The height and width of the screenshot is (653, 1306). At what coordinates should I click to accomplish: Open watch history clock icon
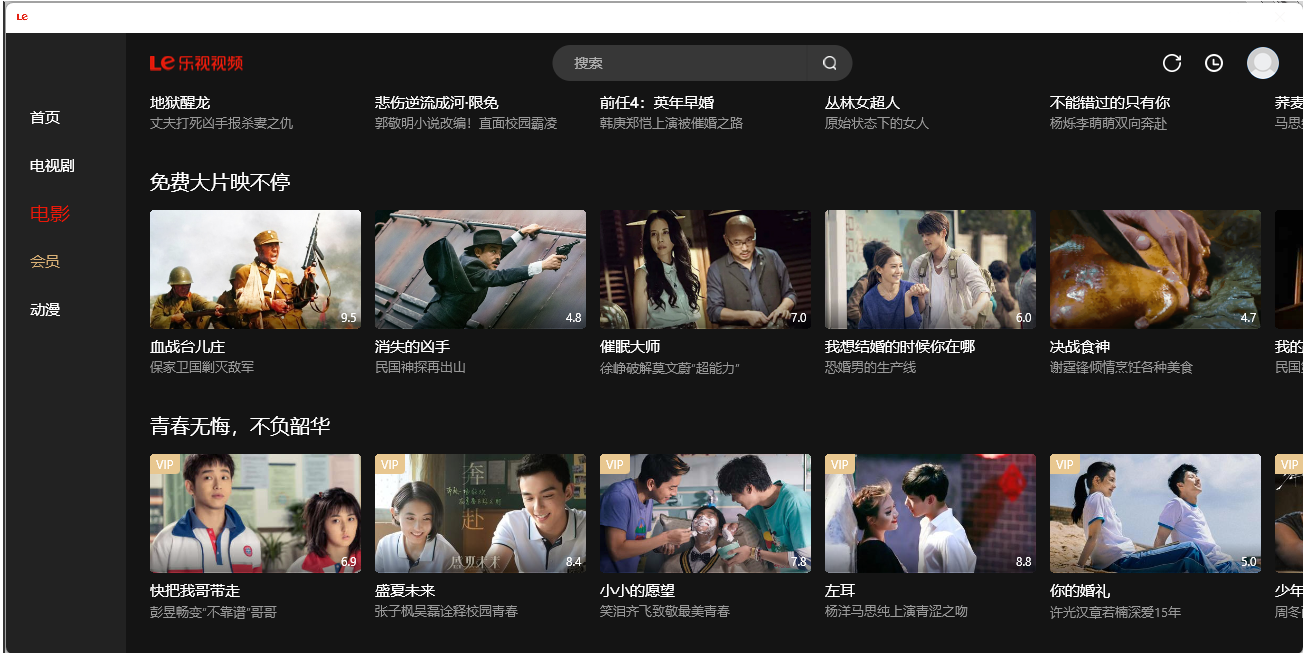click(x=1214, y=63)
